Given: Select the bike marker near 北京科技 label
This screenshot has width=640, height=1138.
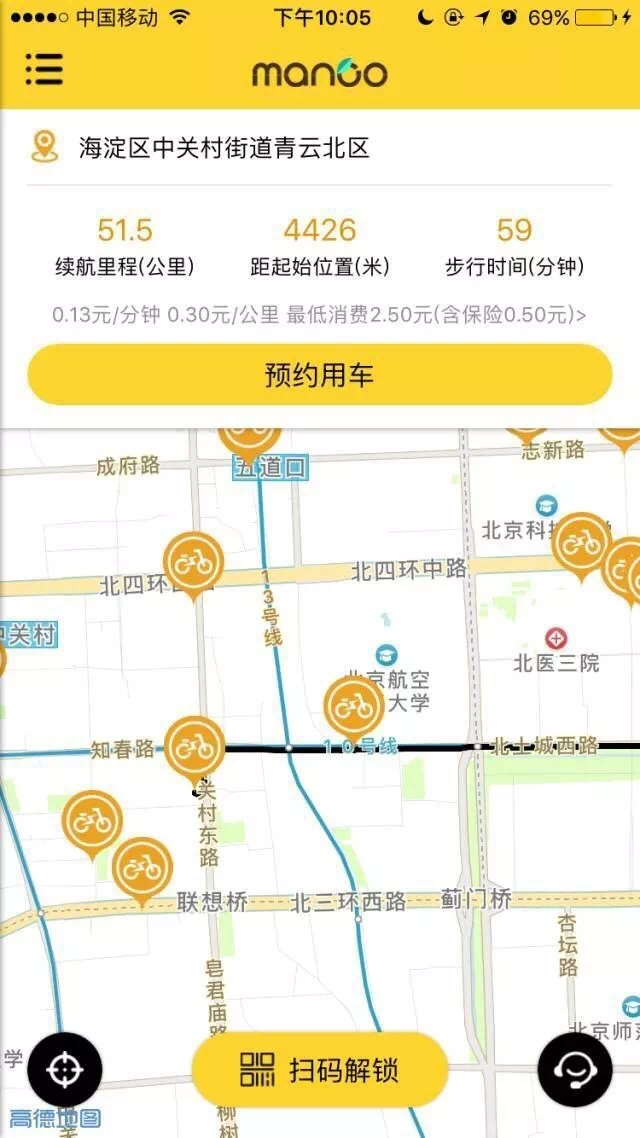Looking at the screenshot, I should pyautogui.click(x=581, y=543).
